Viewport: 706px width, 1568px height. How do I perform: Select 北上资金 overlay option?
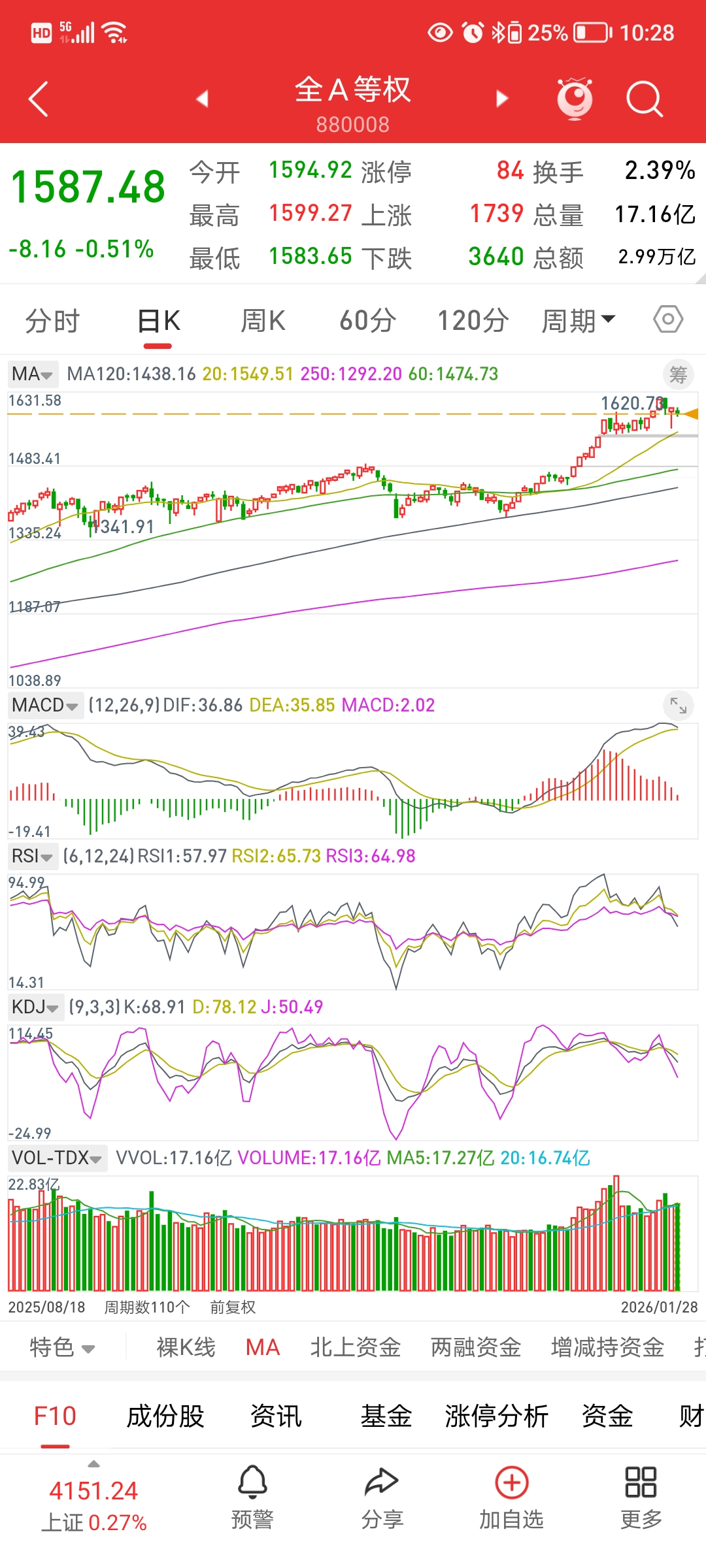(355, 1347)
